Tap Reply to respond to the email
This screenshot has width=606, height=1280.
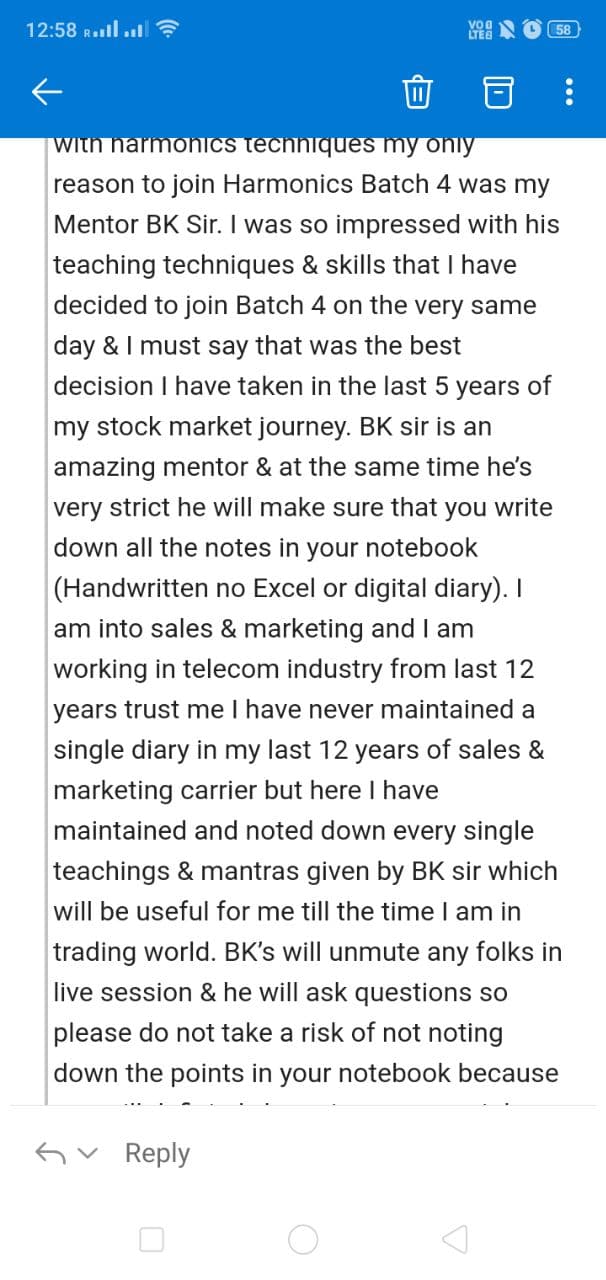(x=157, y=1153)
